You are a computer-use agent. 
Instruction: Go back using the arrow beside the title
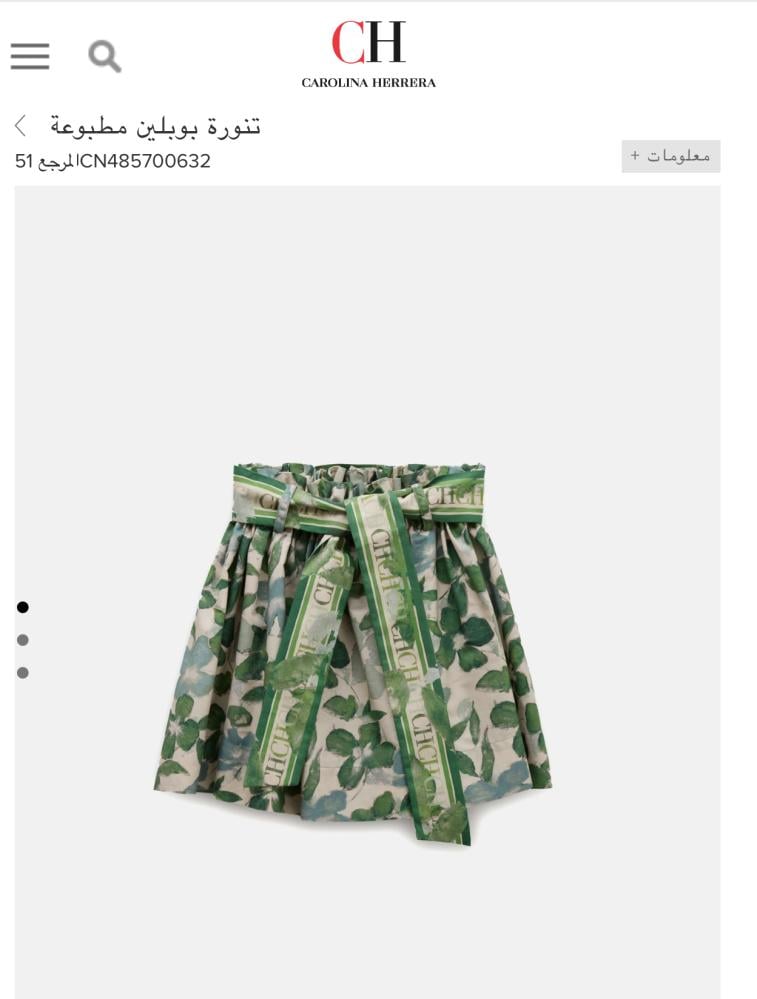click(x=20, y=126)
